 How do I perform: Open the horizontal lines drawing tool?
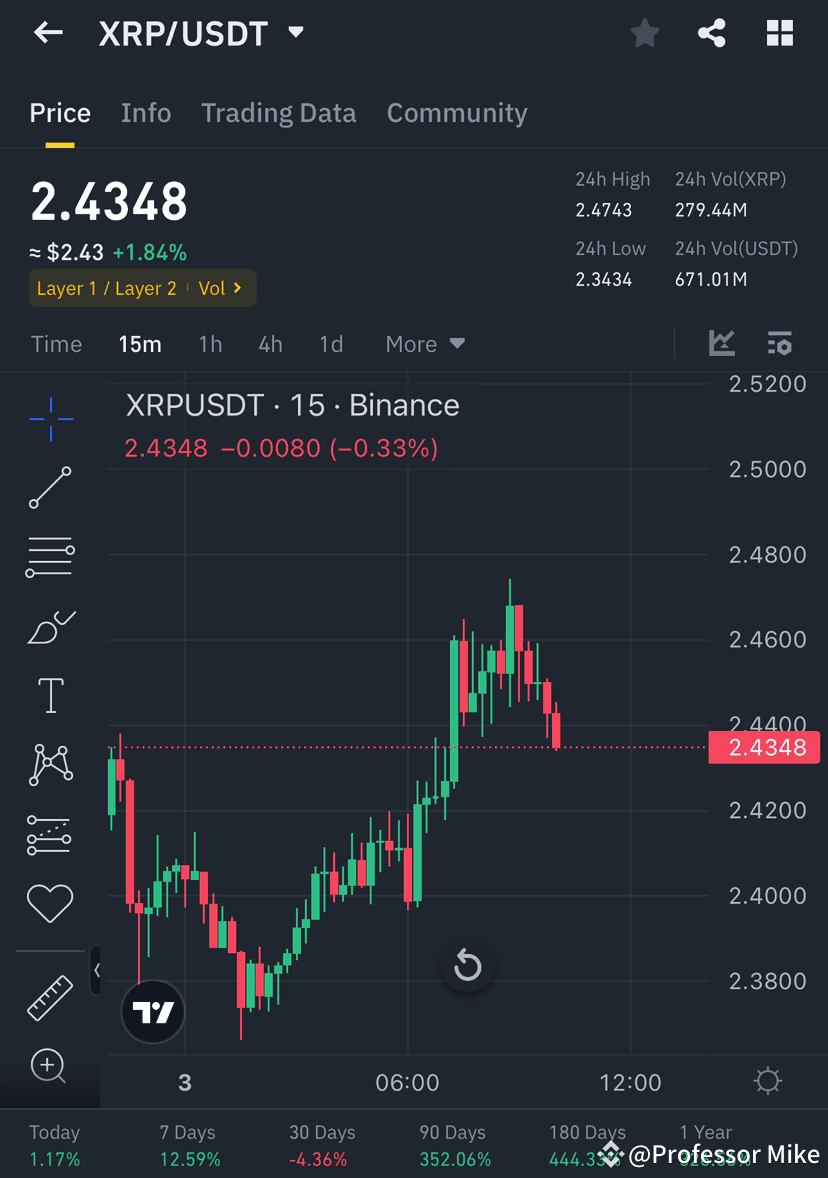click(x=50, y=556)
